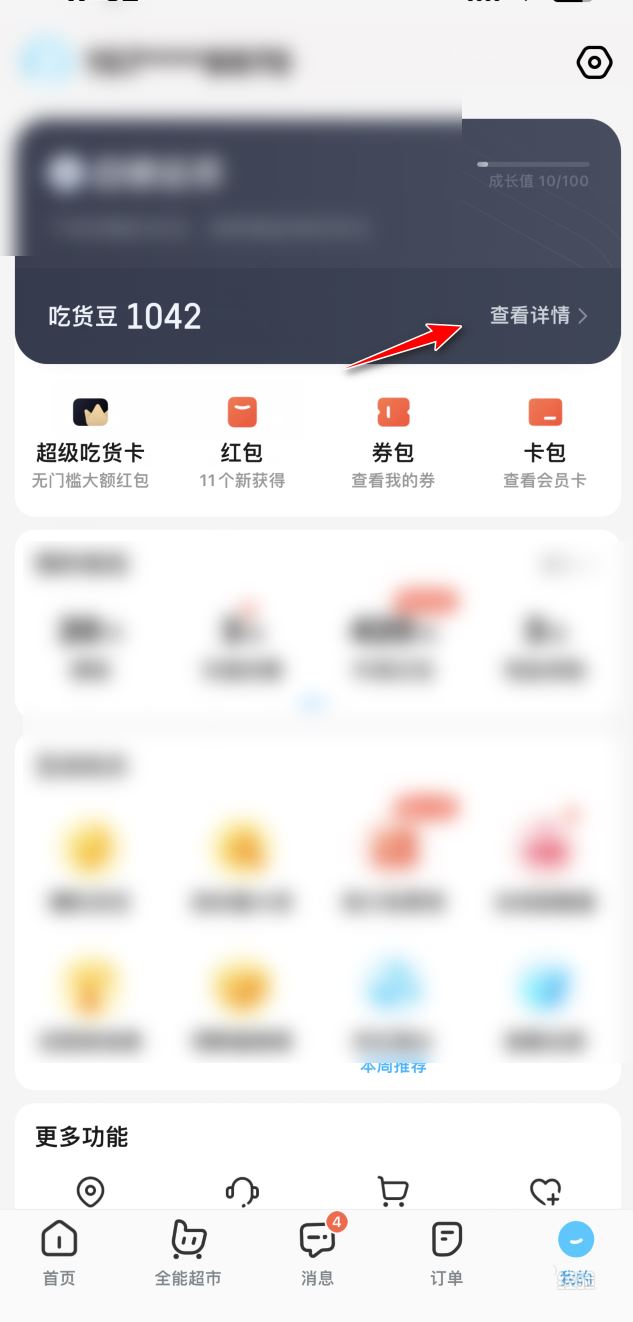Open customer service headset icon

pos(242,1191)
